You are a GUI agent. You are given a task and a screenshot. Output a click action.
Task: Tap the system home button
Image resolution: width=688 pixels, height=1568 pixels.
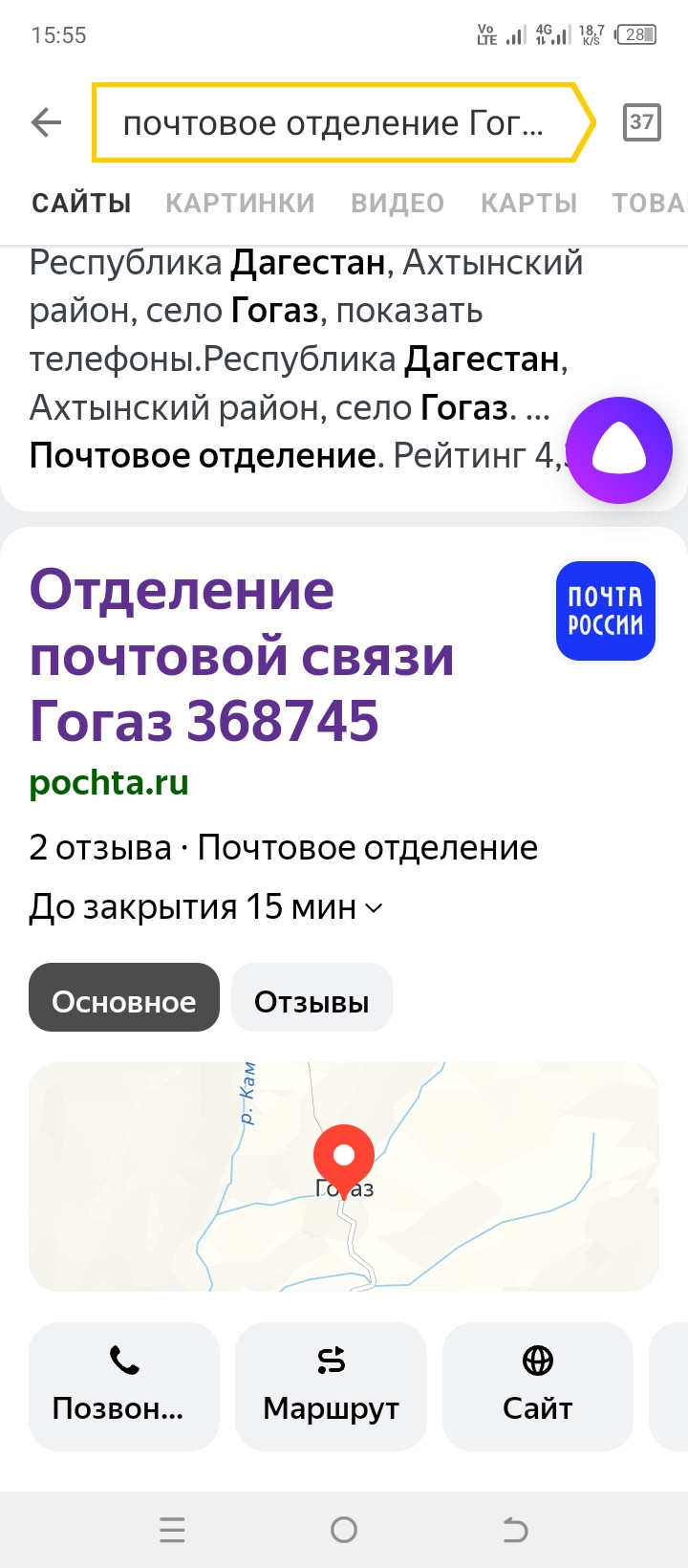pyautogui.click(x=344, y=1530)
